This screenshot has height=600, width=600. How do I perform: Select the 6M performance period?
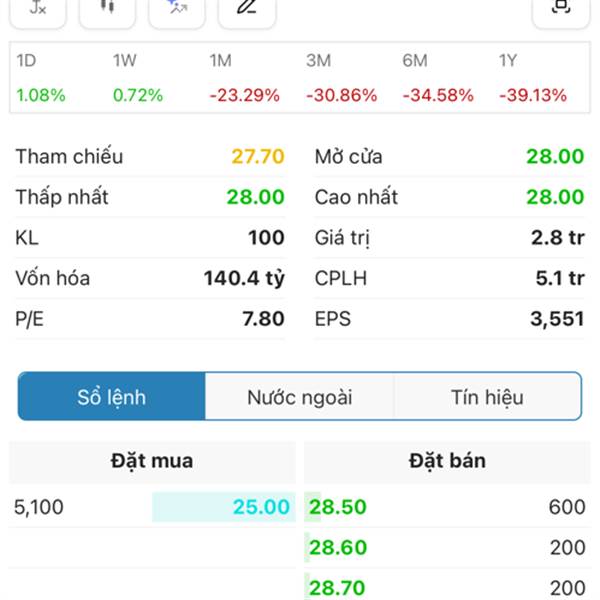point(438,78)
